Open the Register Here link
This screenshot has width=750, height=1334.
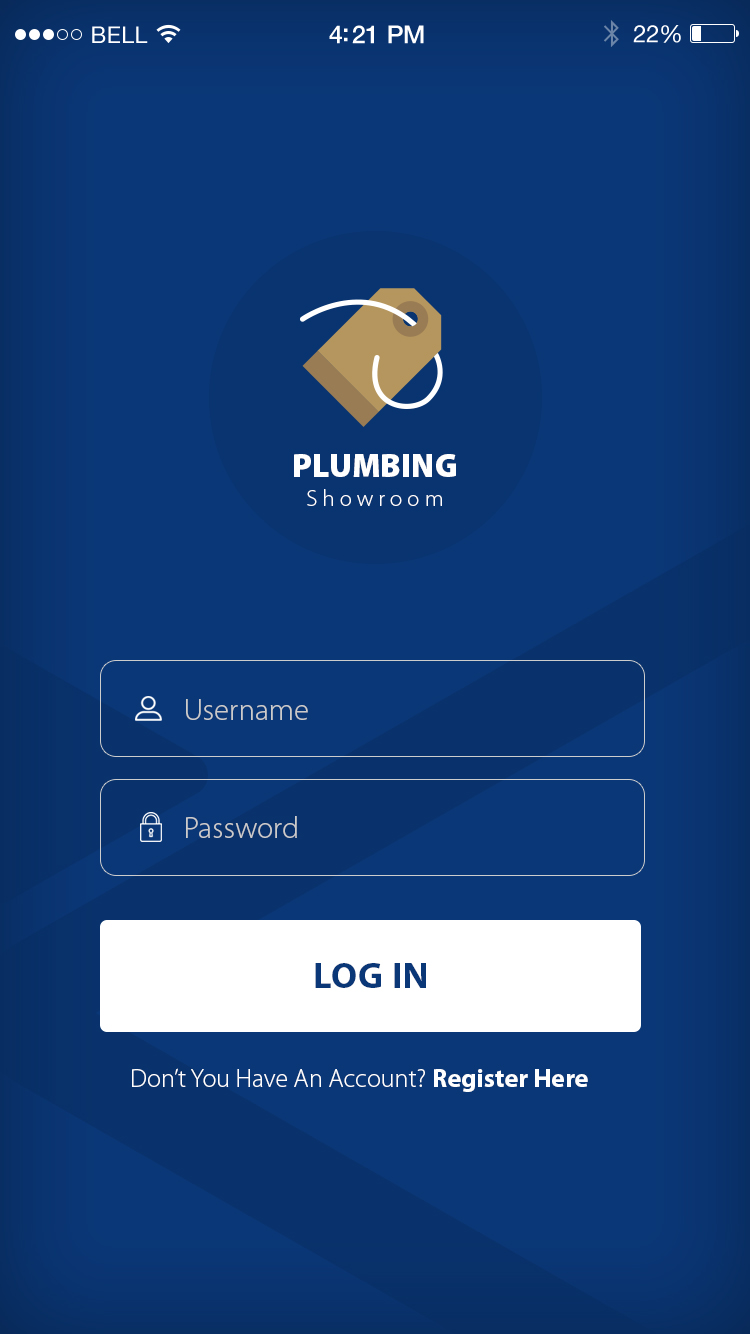pos(510,1079)
